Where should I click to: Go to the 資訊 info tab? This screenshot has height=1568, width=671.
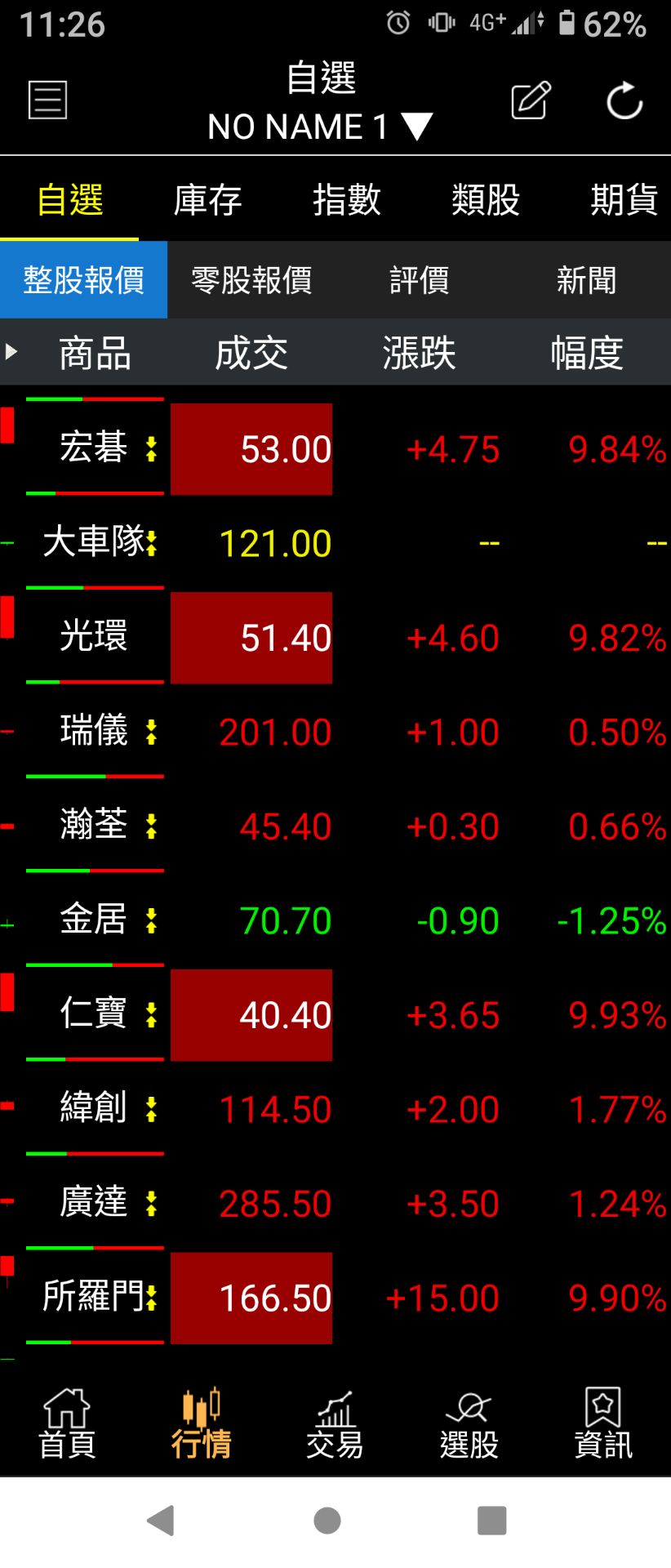click(603, 1424)
